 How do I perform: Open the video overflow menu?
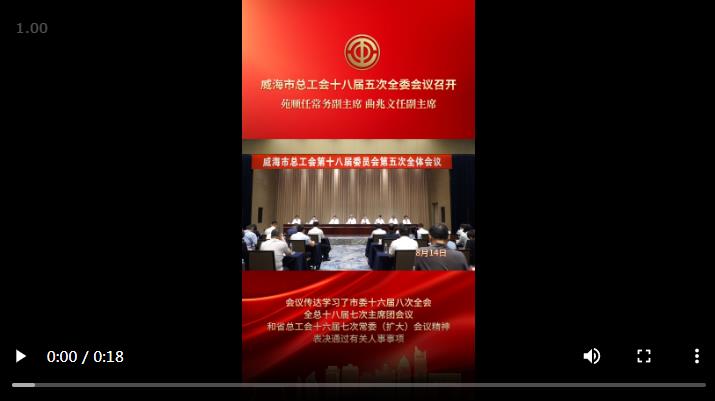point(696,356)
